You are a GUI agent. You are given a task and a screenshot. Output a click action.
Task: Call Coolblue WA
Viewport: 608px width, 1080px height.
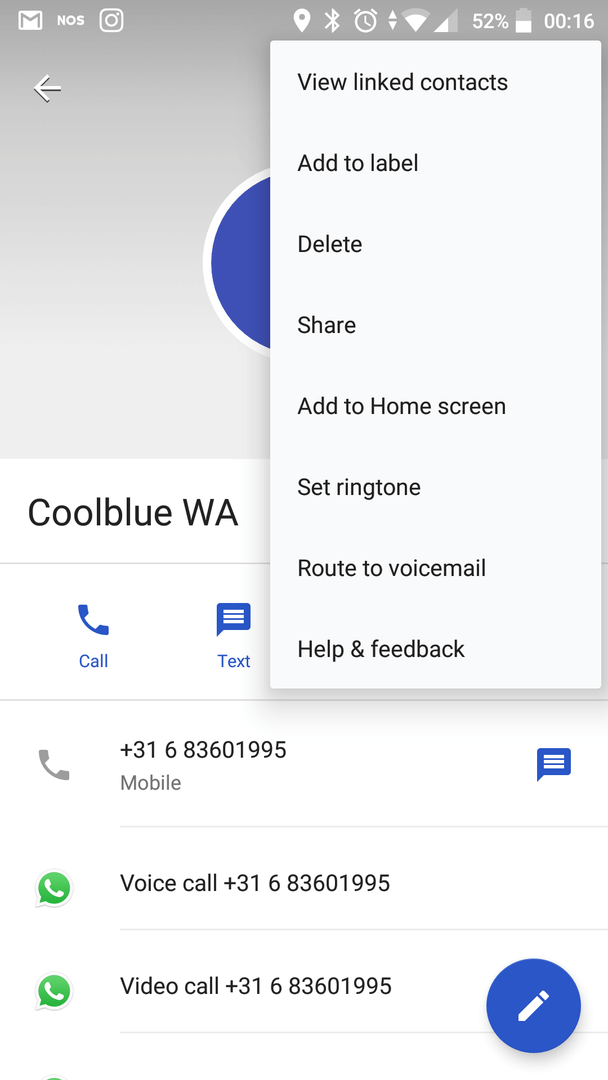pyautogui.click(x=93, y=635)
